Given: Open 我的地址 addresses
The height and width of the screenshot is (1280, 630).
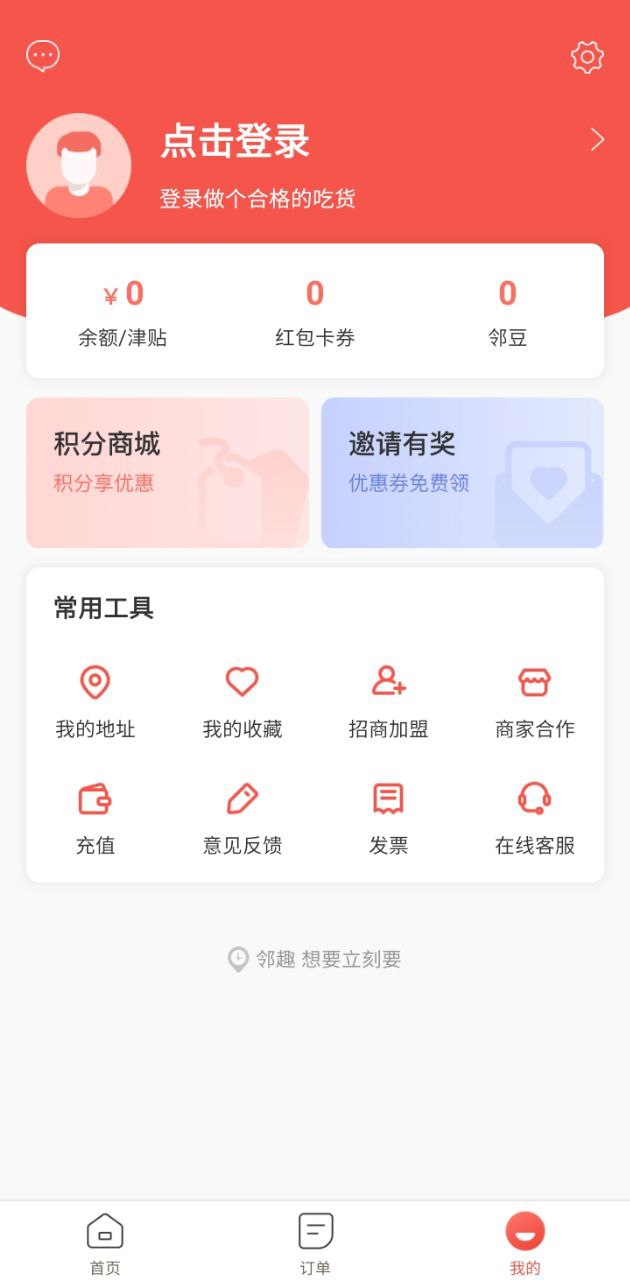Looking at the screenshot, I should point(95,703).
